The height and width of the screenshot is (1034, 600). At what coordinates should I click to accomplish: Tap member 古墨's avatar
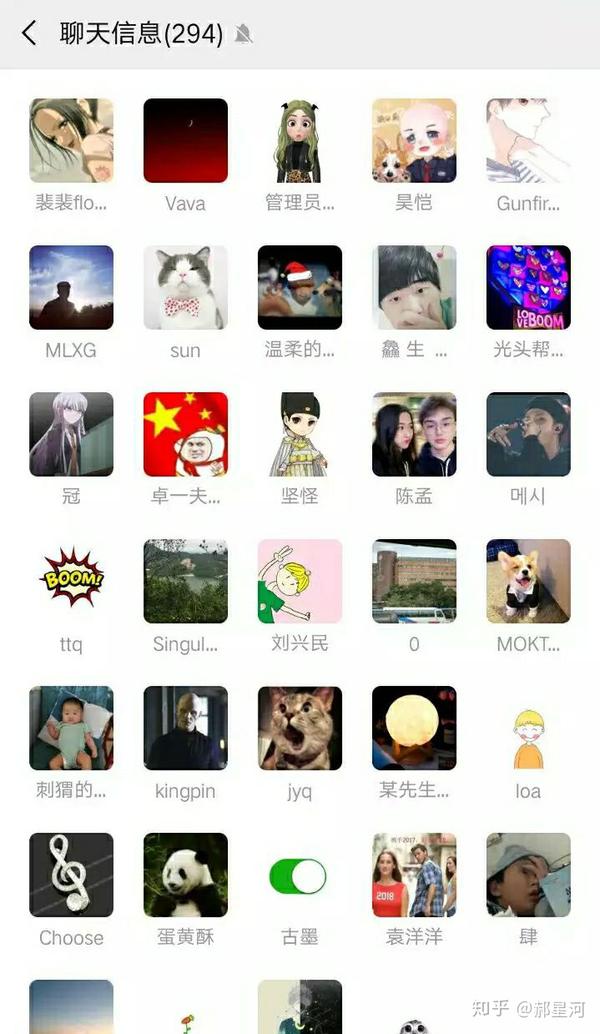pyautogui.click(x=298, y=877)
